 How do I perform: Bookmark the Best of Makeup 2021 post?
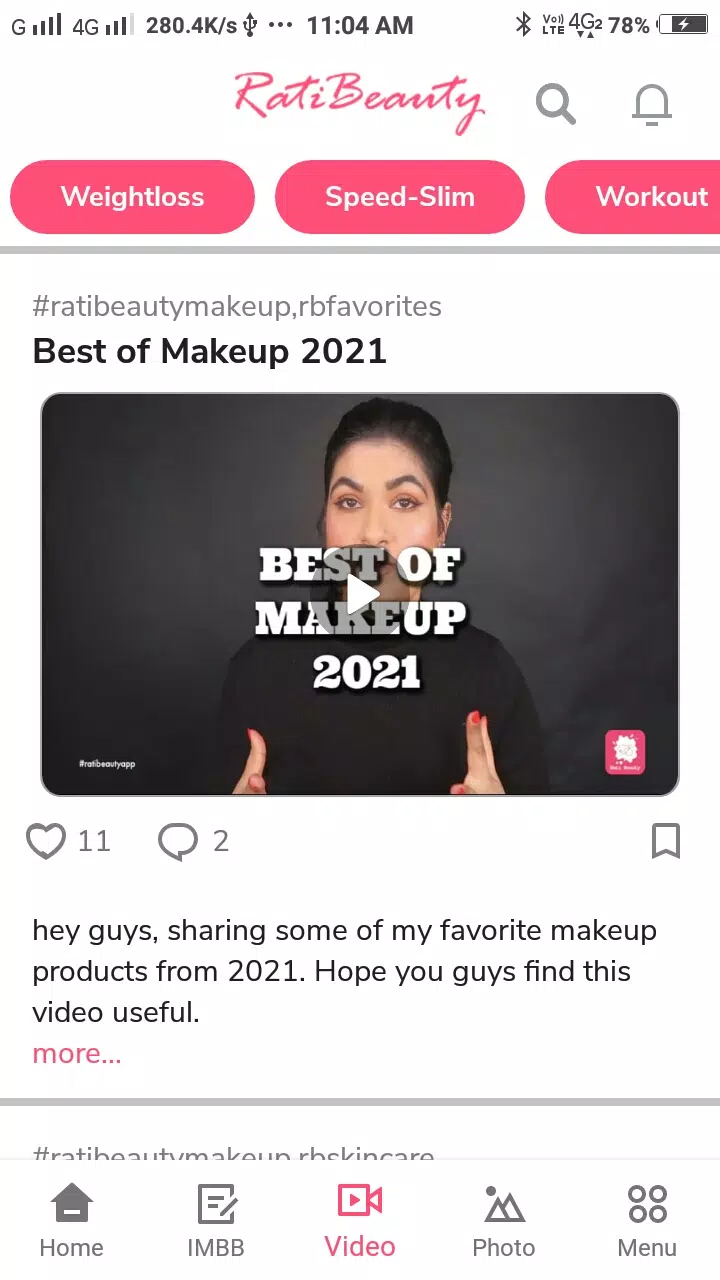point(666,841)
